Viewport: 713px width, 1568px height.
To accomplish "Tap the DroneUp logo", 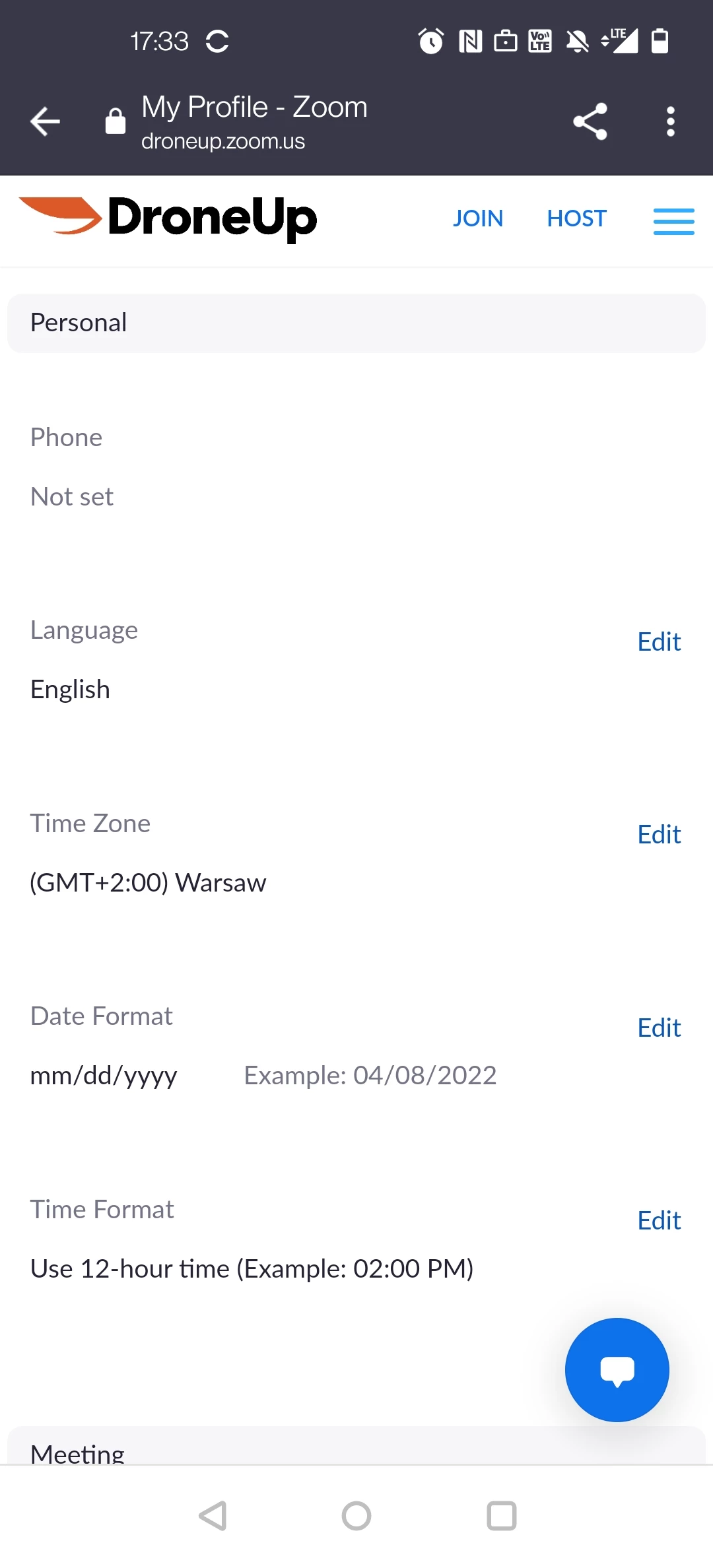I will click(168, 217).
